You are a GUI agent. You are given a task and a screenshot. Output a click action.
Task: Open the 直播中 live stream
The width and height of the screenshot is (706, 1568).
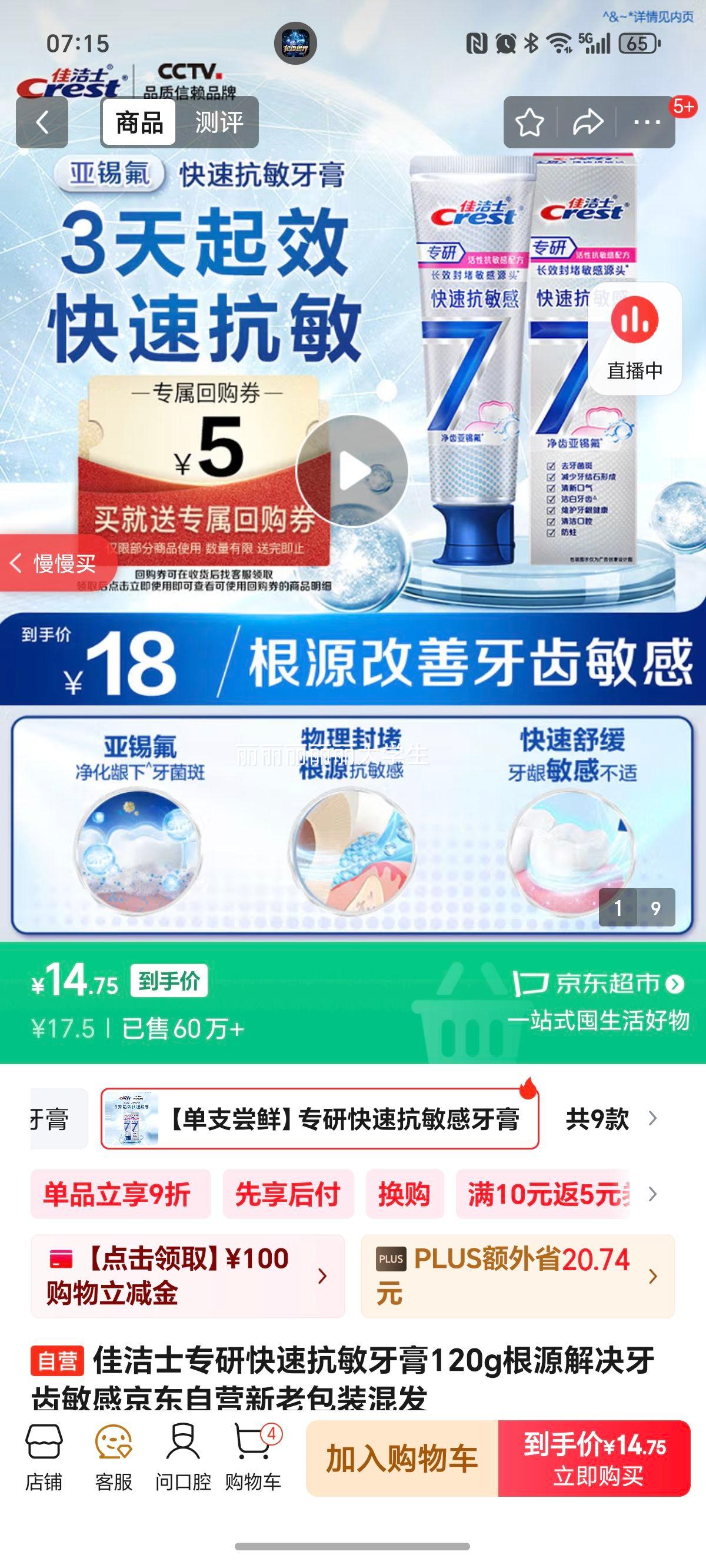pos(634,339)
